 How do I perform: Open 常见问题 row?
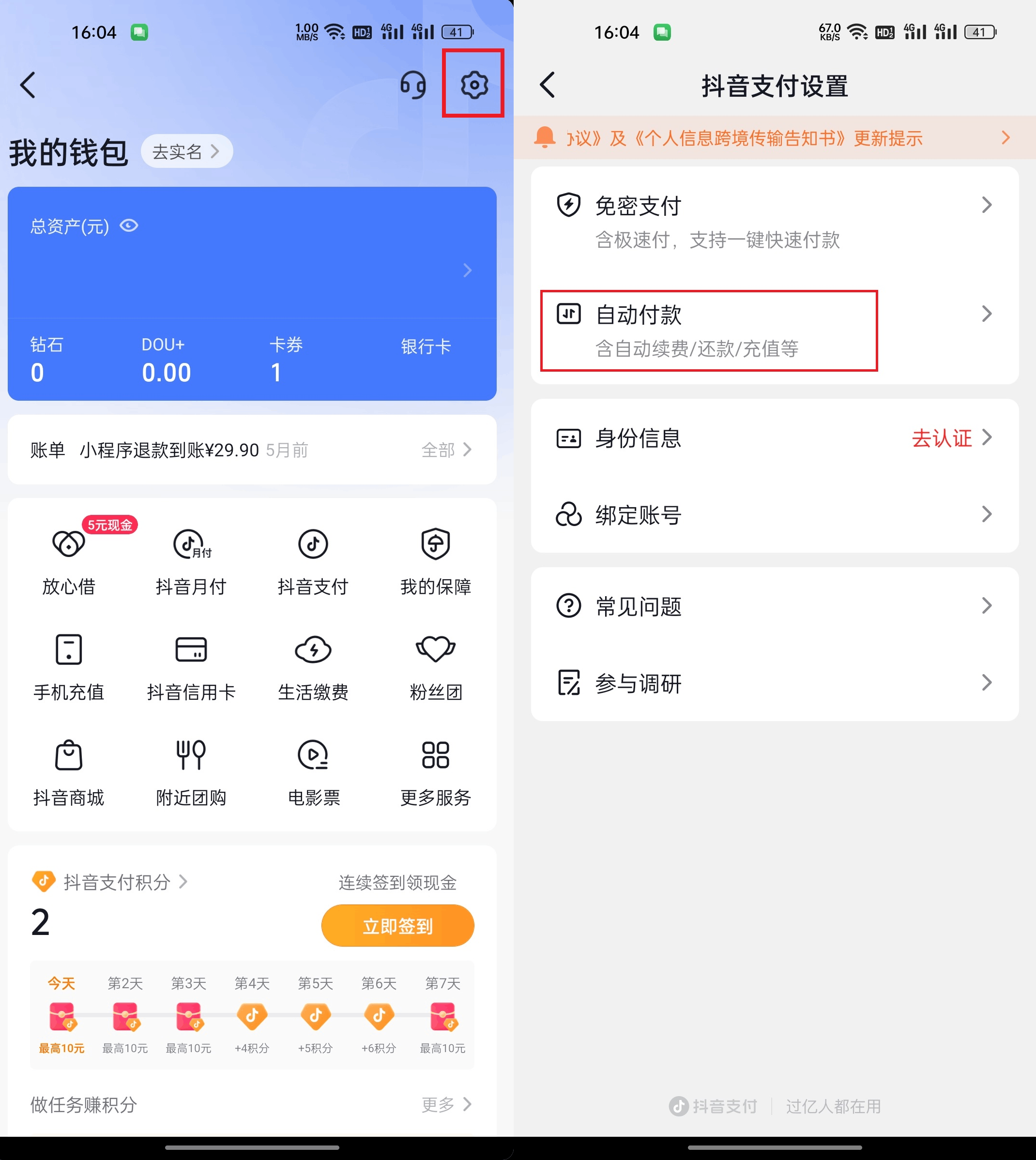(774, 606)
